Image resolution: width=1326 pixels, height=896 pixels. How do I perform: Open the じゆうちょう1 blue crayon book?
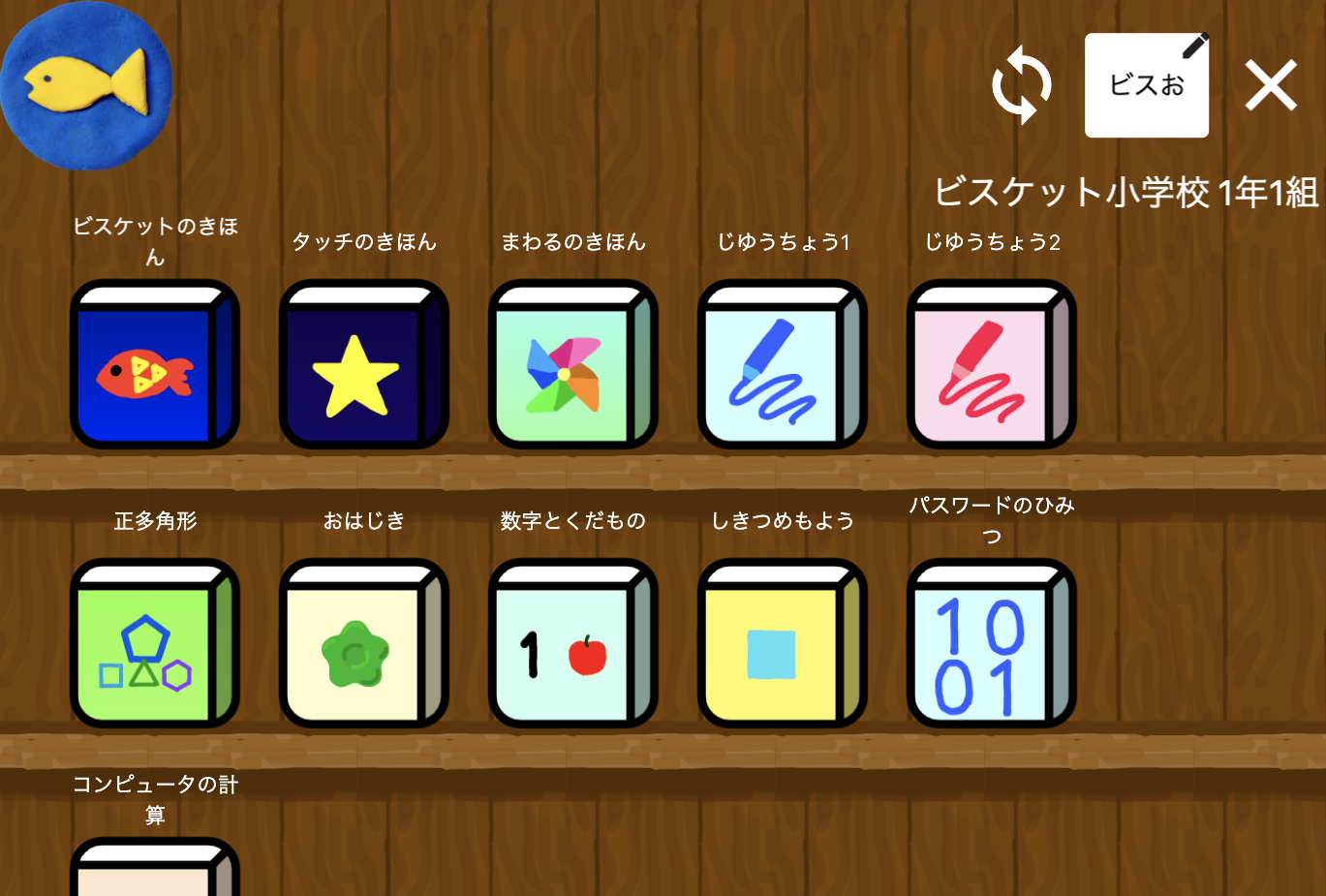point(782,365)
